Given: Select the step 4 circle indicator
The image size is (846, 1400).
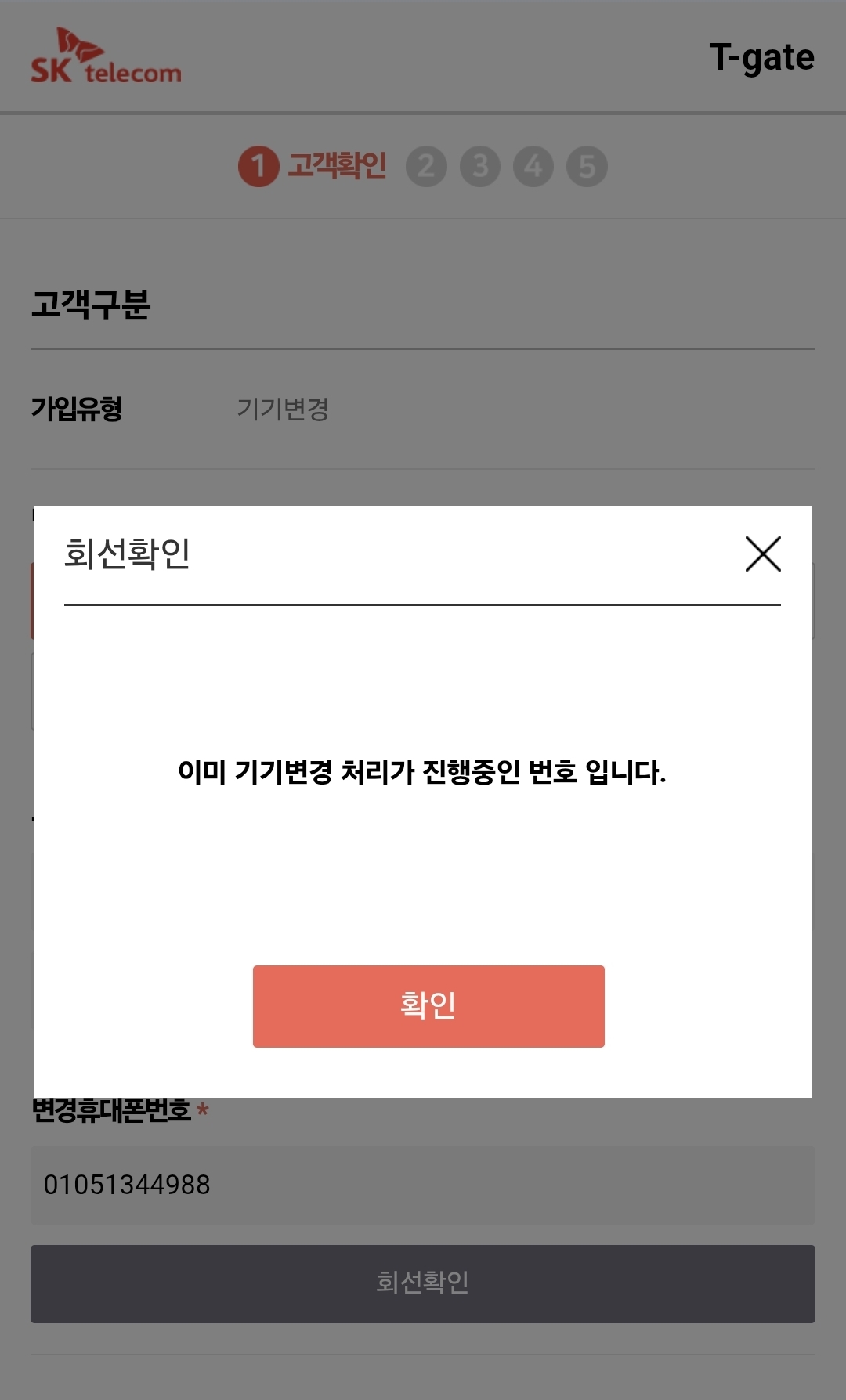Looking at the screenshot, I should (x=533, y=166).
